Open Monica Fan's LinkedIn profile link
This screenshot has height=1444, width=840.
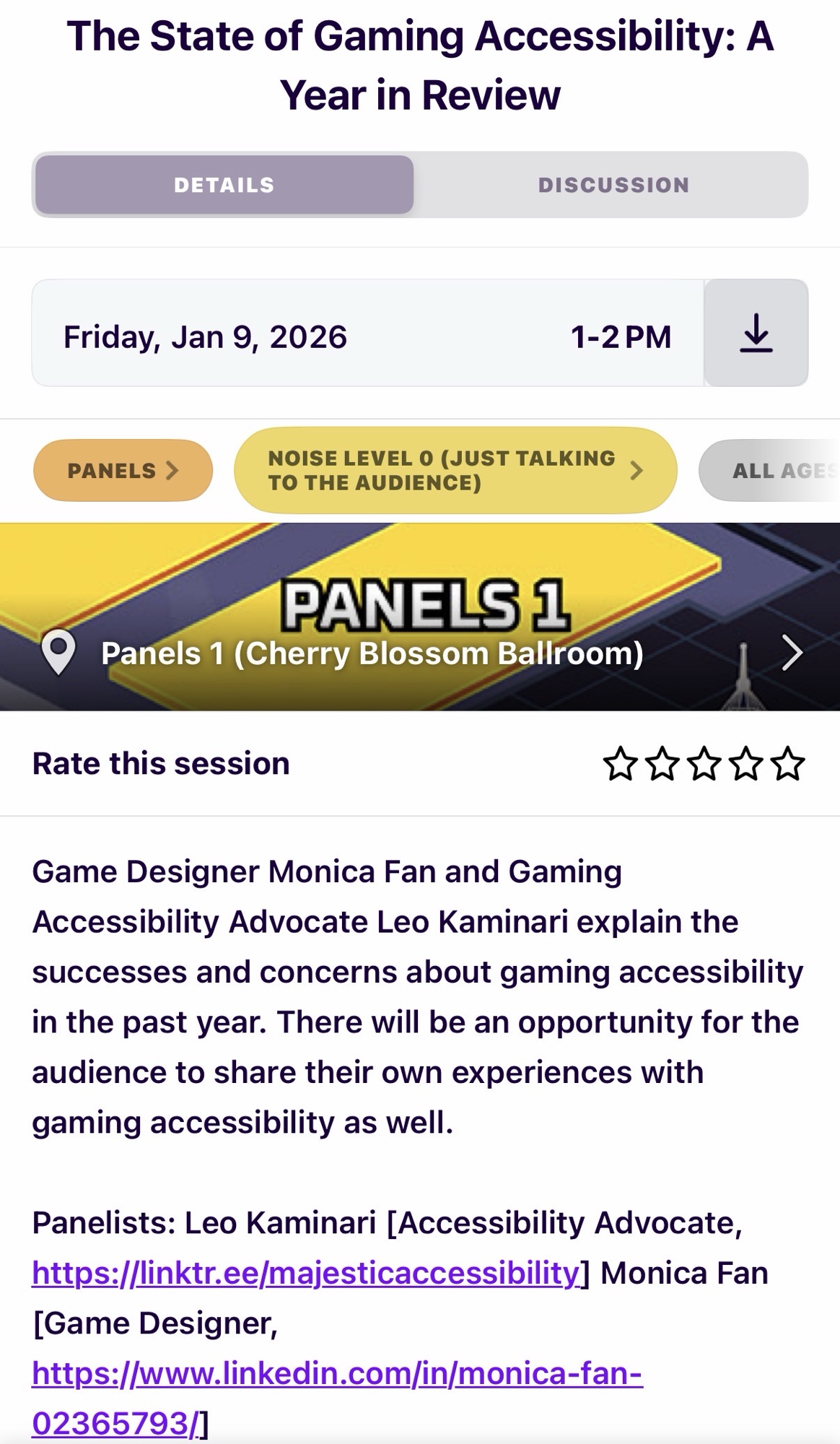tap(337, 1373)
